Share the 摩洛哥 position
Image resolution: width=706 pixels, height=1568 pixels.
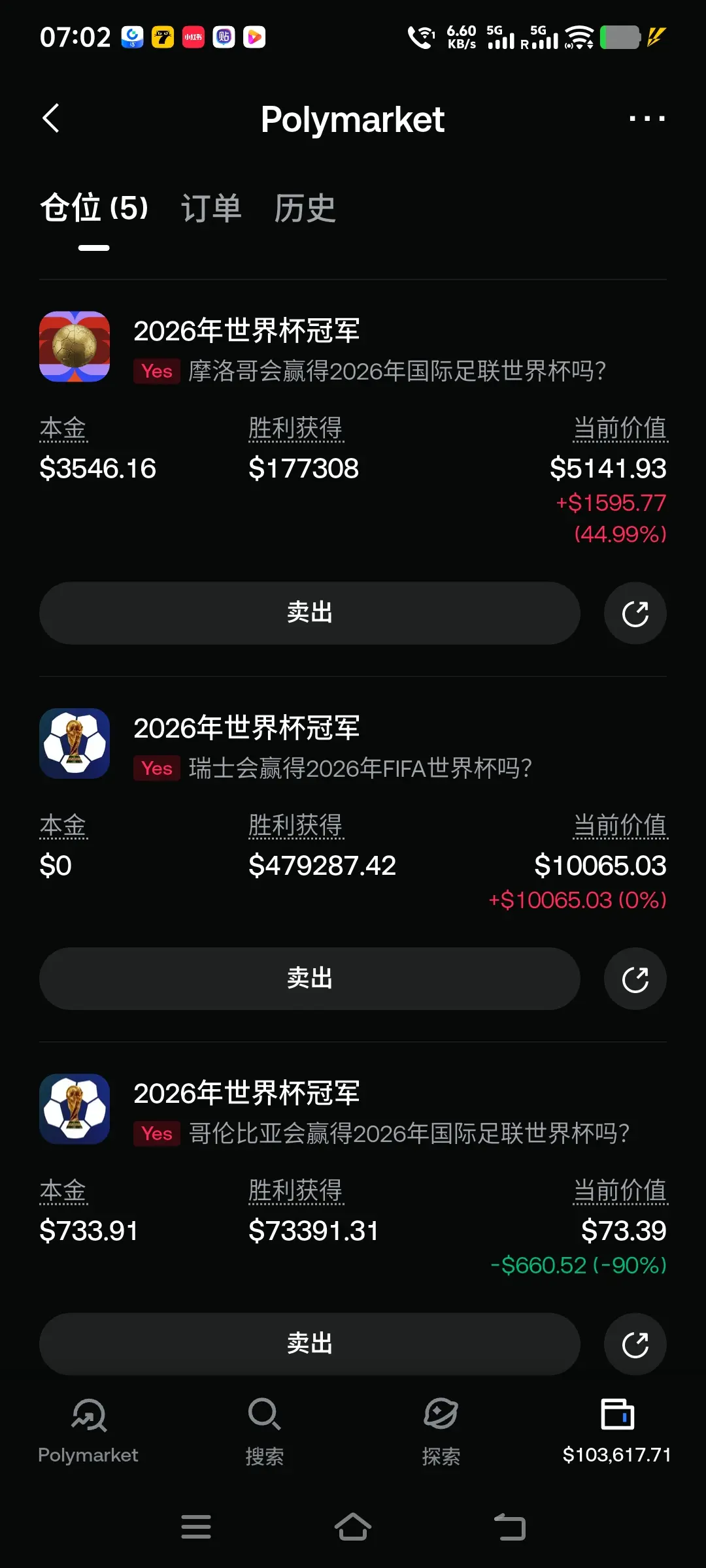tap(635, 613)
